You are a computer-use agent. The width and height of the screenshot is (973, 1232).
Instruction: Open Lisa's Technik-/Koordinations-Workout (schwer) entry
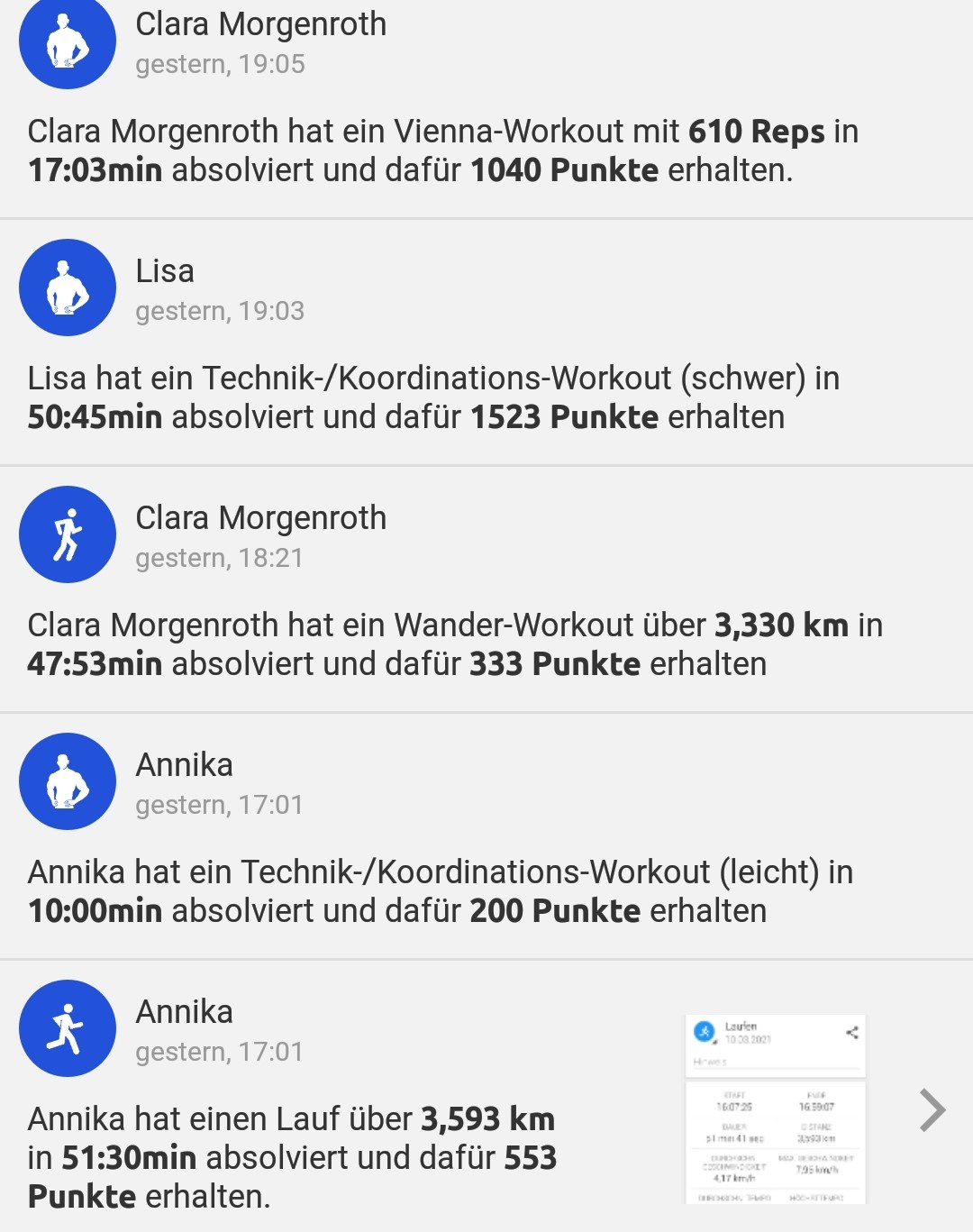432,397
